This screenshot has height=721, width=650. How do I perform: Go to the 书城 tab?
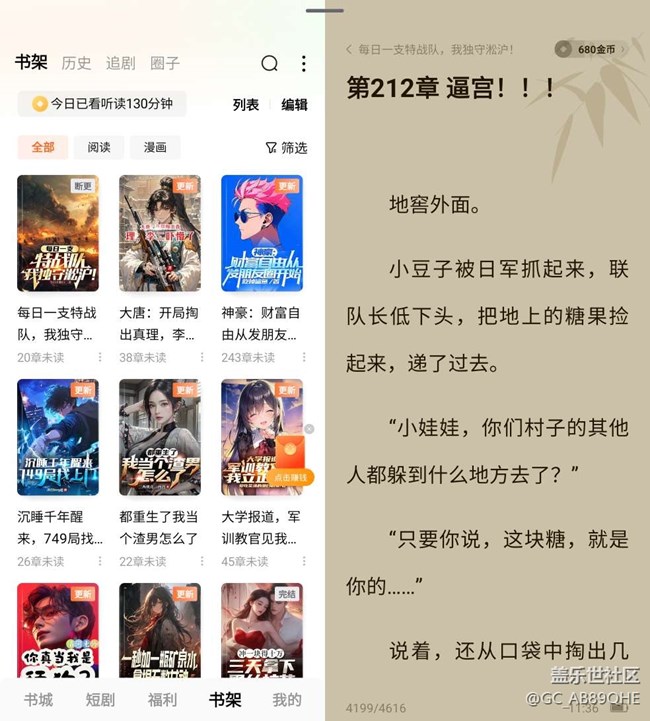pos(39,699)
